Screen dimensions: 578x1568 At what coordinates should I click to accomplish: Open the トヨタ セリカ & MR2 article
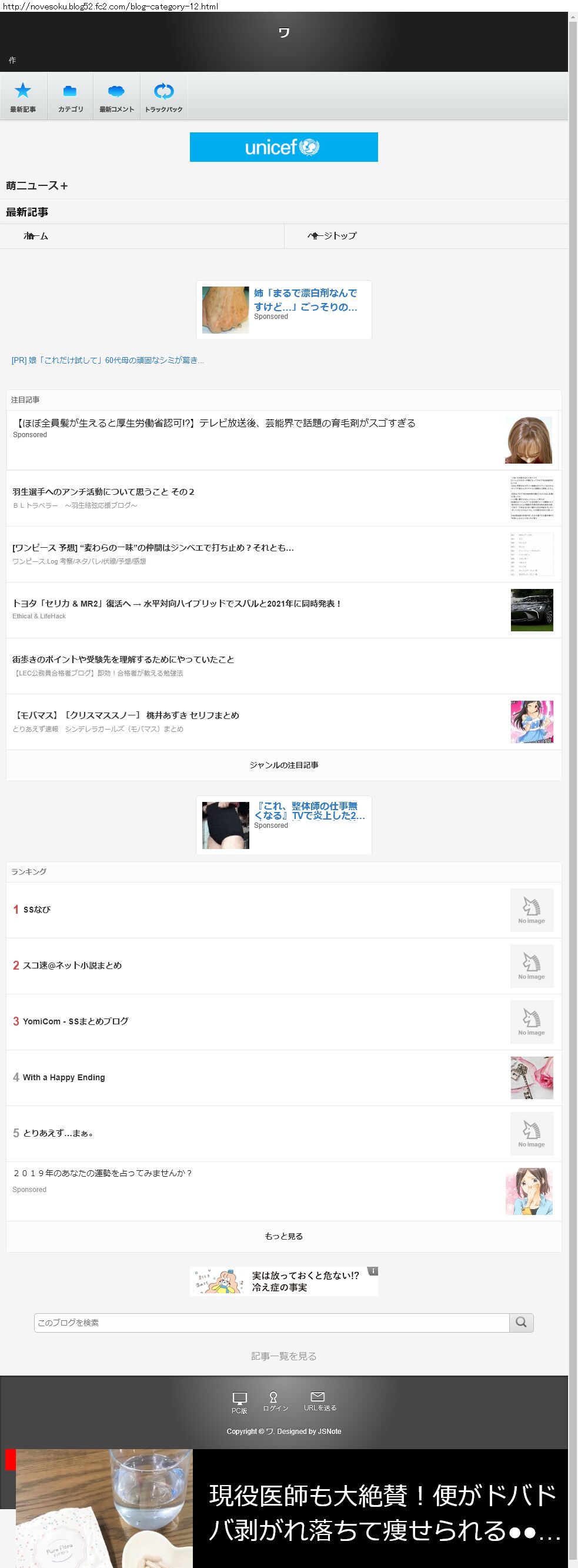pyautogui.click(x=283, y=610)
